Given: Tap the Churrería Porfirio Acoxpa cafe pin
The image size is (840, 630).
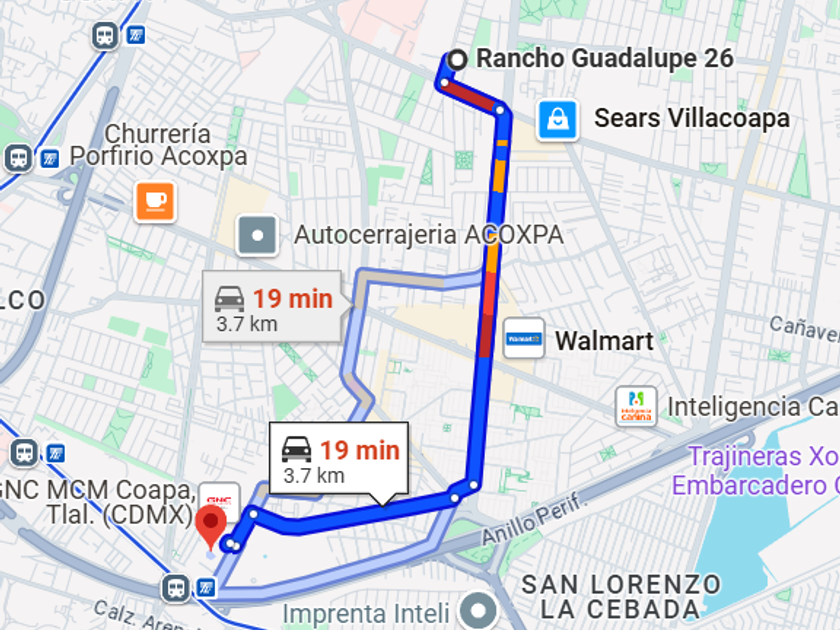Looking at the screenshot, I should [155, 202].
